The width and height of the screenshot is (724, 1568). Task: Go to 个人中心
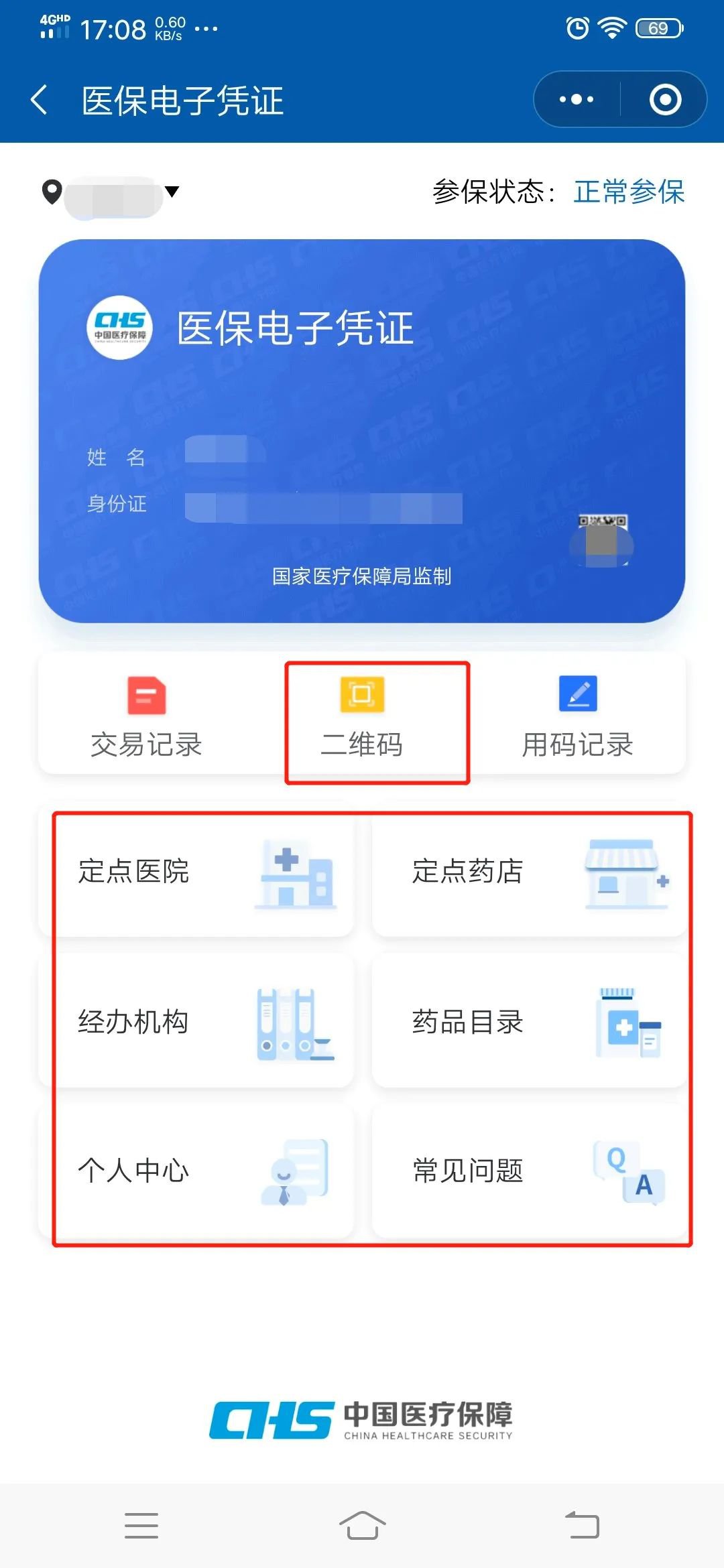196,1171
